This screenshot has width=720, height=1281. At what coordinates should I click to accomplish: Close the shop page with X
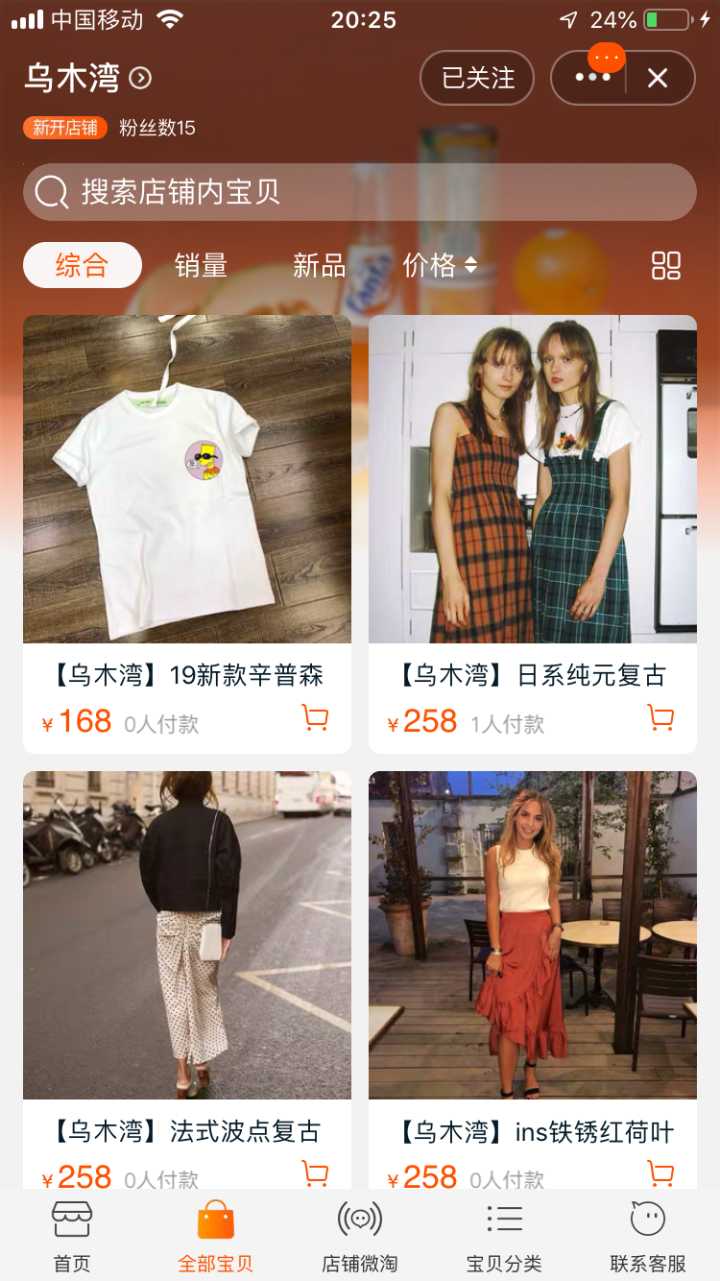[x=657, y=78]
